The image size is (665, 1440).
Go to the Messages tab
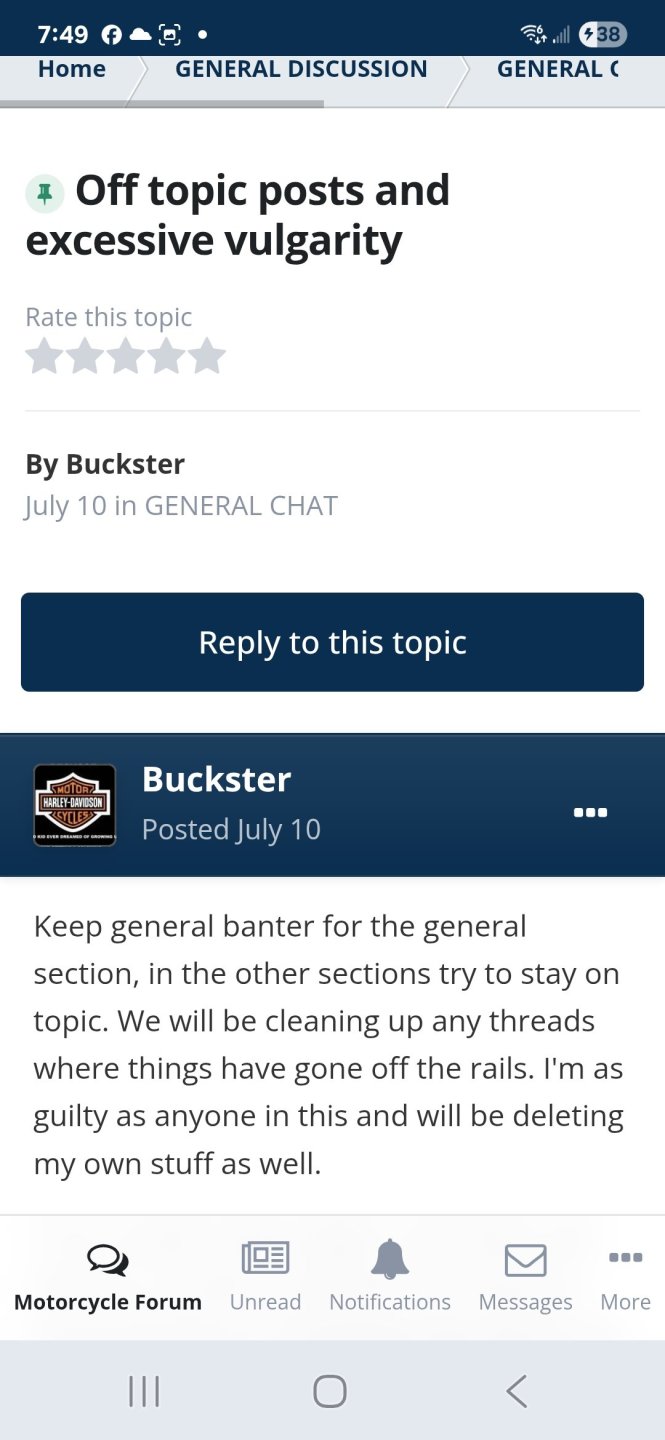click(525, 1276)
